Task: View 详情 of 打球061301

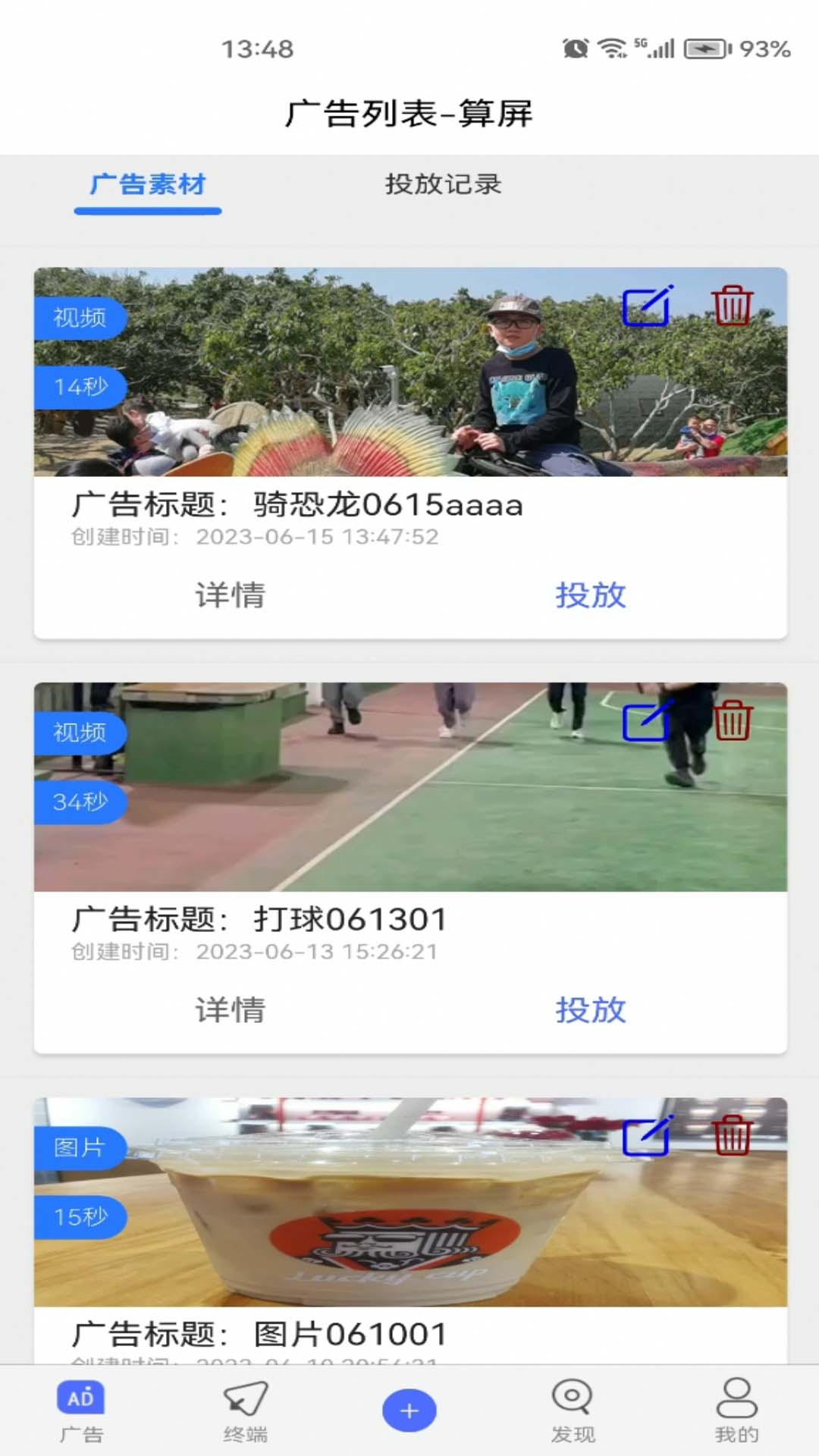Action: [230, 1010]
